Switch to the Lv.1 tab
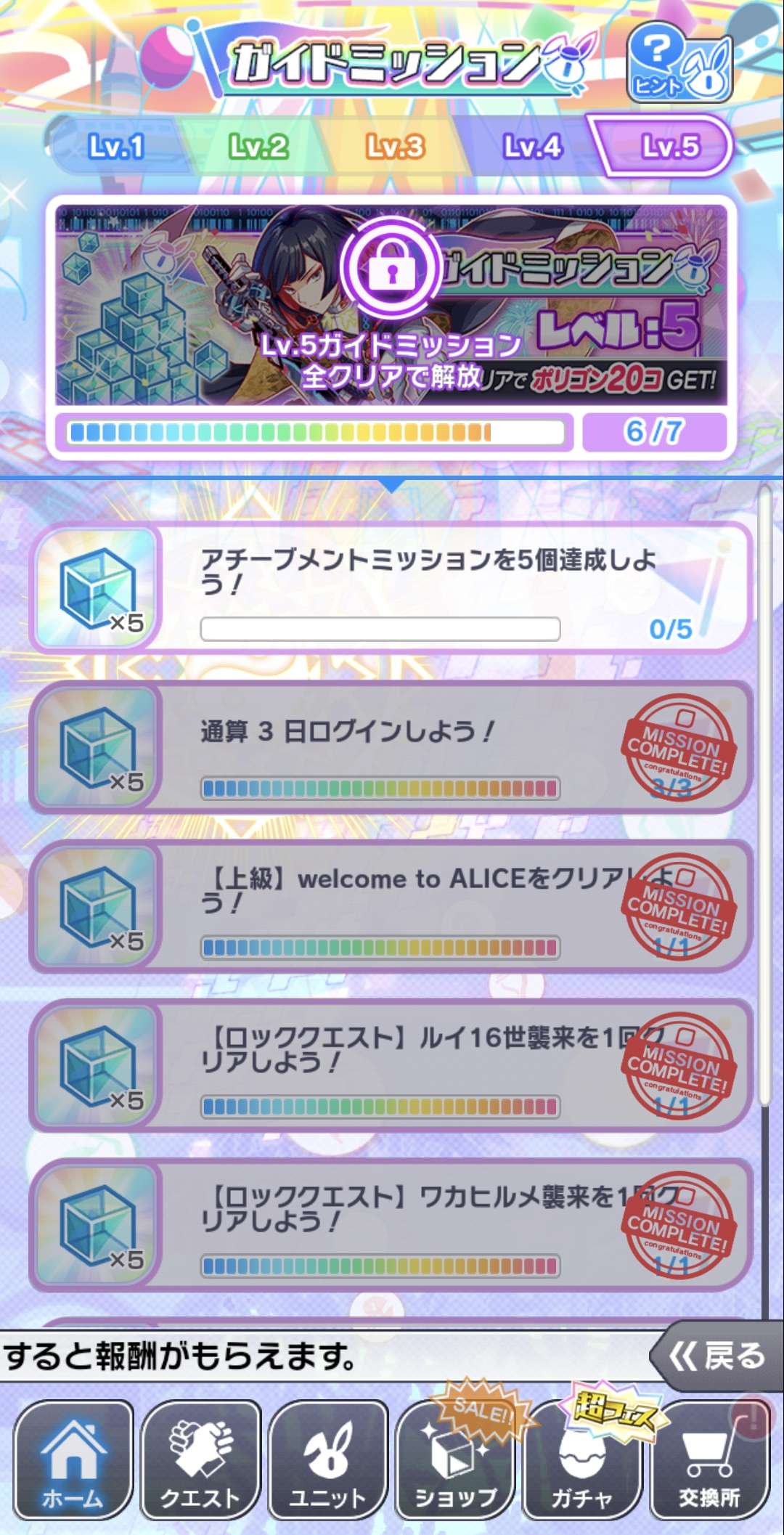This screenshot has height=1535, width=784. pyautogui.click(x=116, y=147)
